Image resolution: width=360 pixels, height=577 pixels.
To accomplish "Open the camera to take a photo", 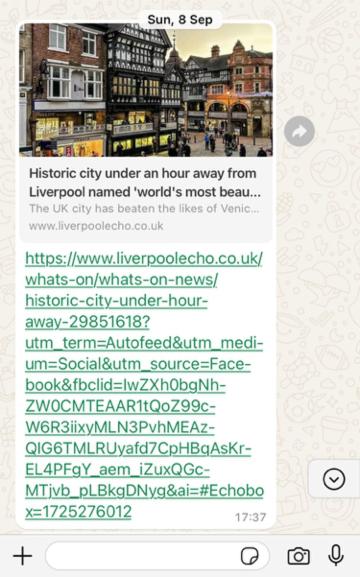I will click(298, 556).
